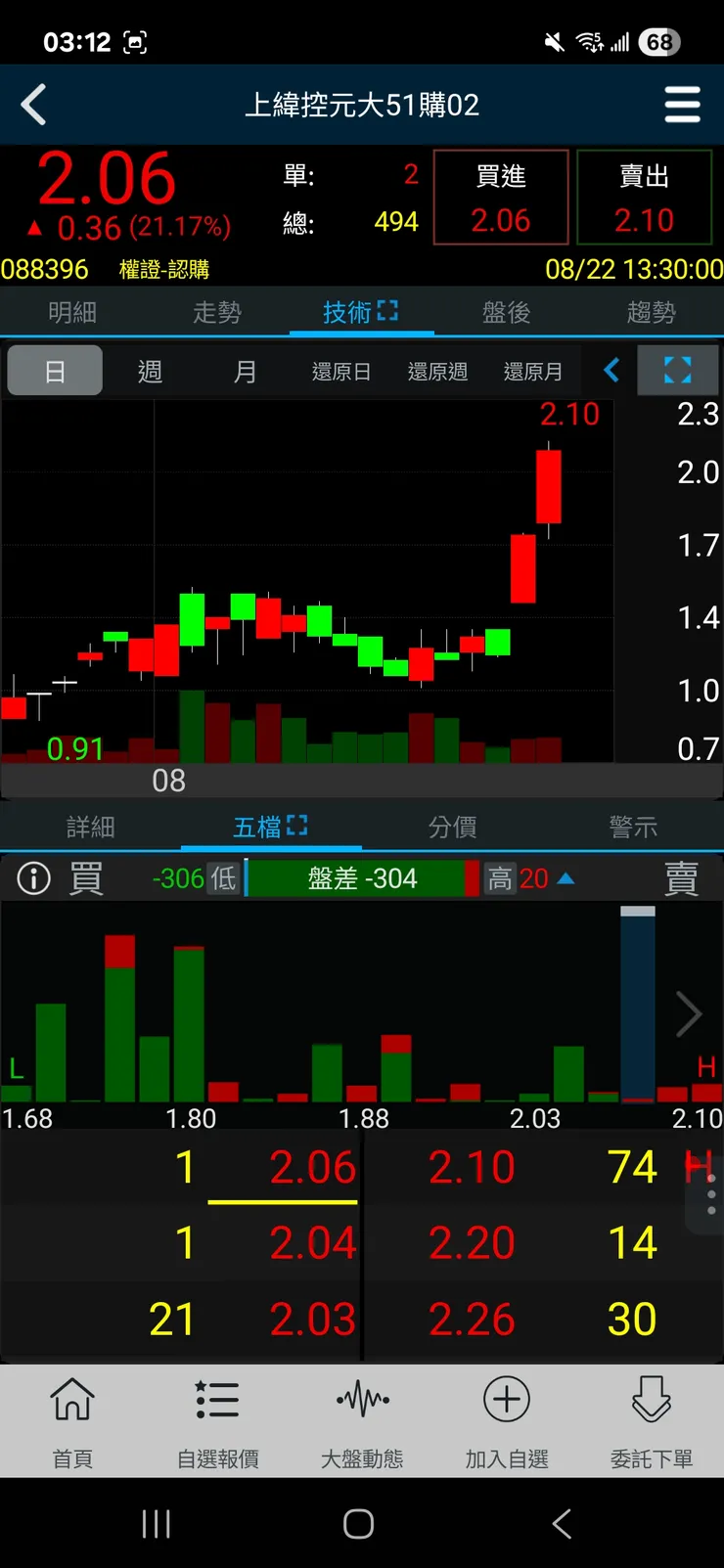This screenshot has width=724, height=1568.
Task: Open the 警示 alerts tab
Action: coord(633,828)
